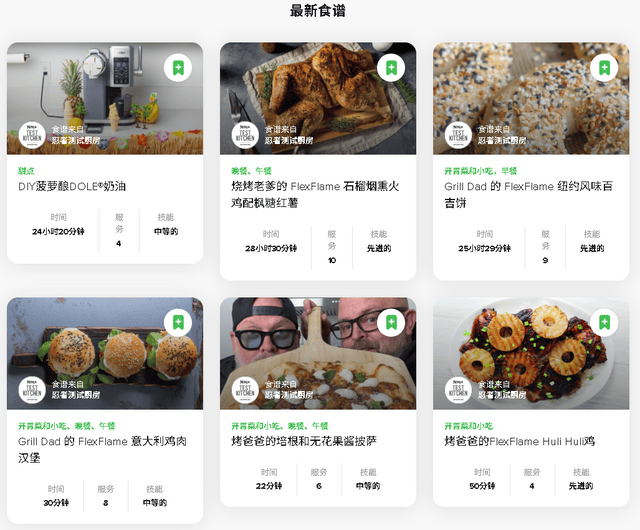Viewport: 640px width, 530px height.
Task: Open the 培根和无花果酱披萨 recipe card
Action: point(303,441)
